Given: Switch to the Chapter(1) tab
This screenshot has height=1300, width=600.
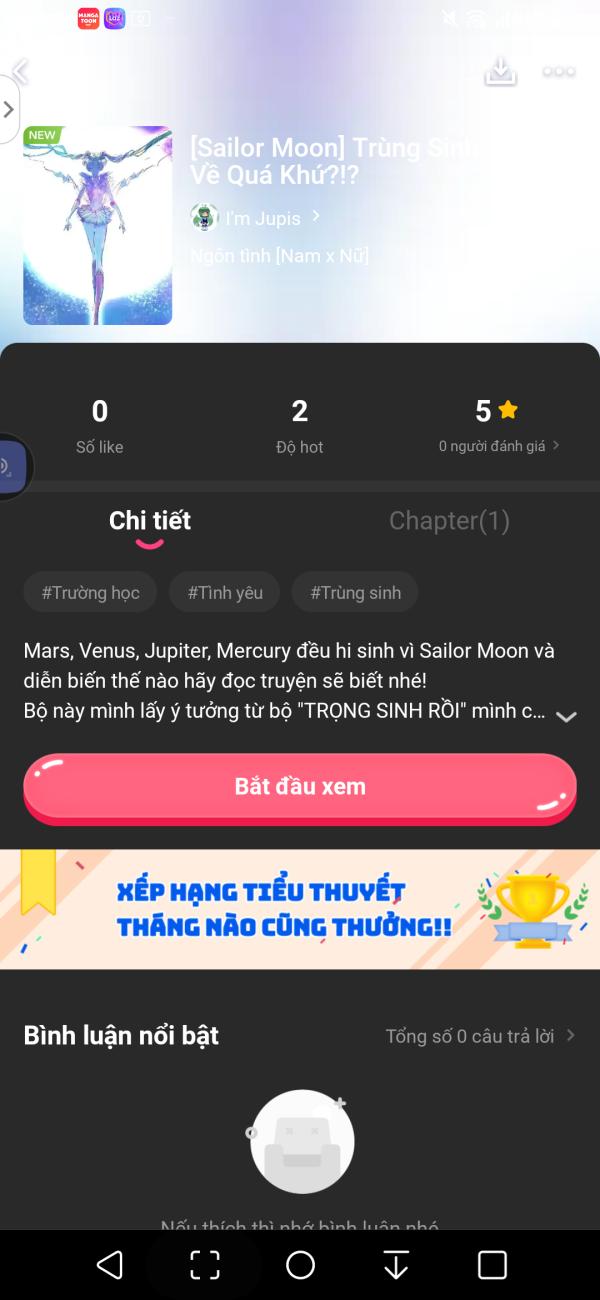Looking at the screenshot, I should 449,521.
